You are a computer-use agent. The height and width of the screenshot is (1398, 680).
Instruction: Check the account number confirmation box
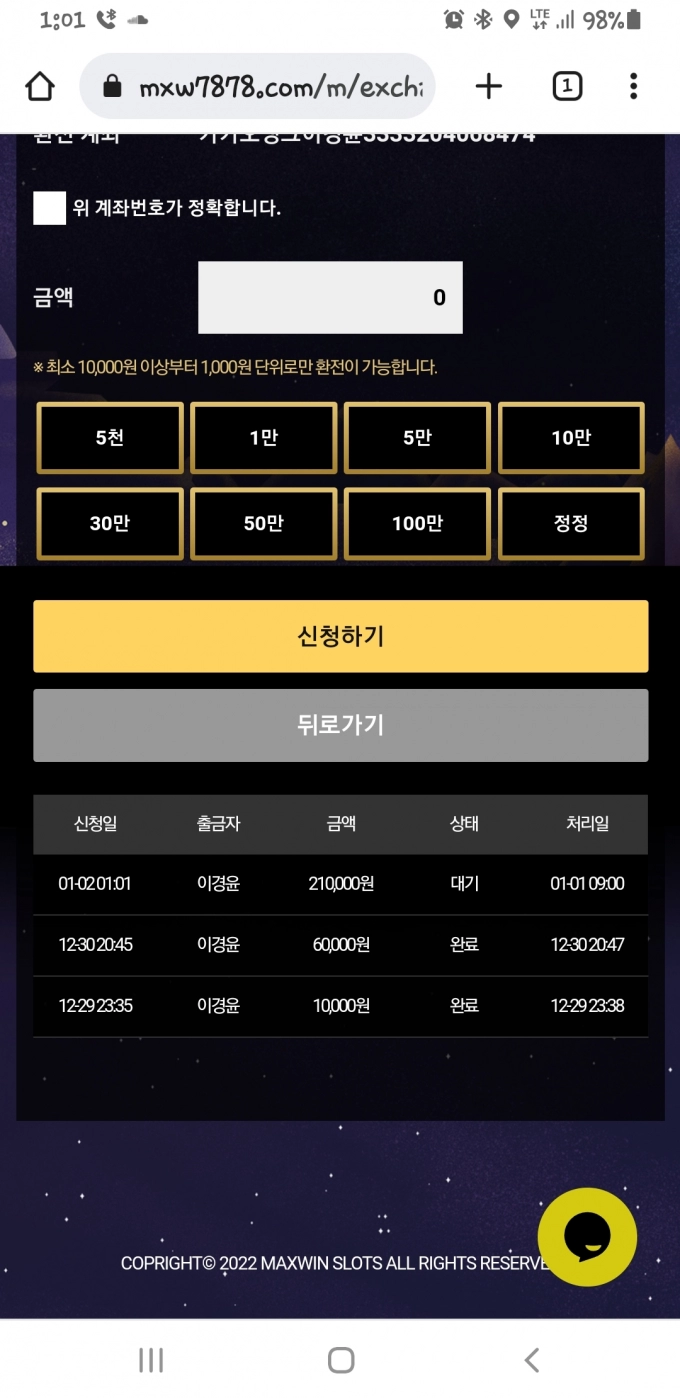coord(49,208)
